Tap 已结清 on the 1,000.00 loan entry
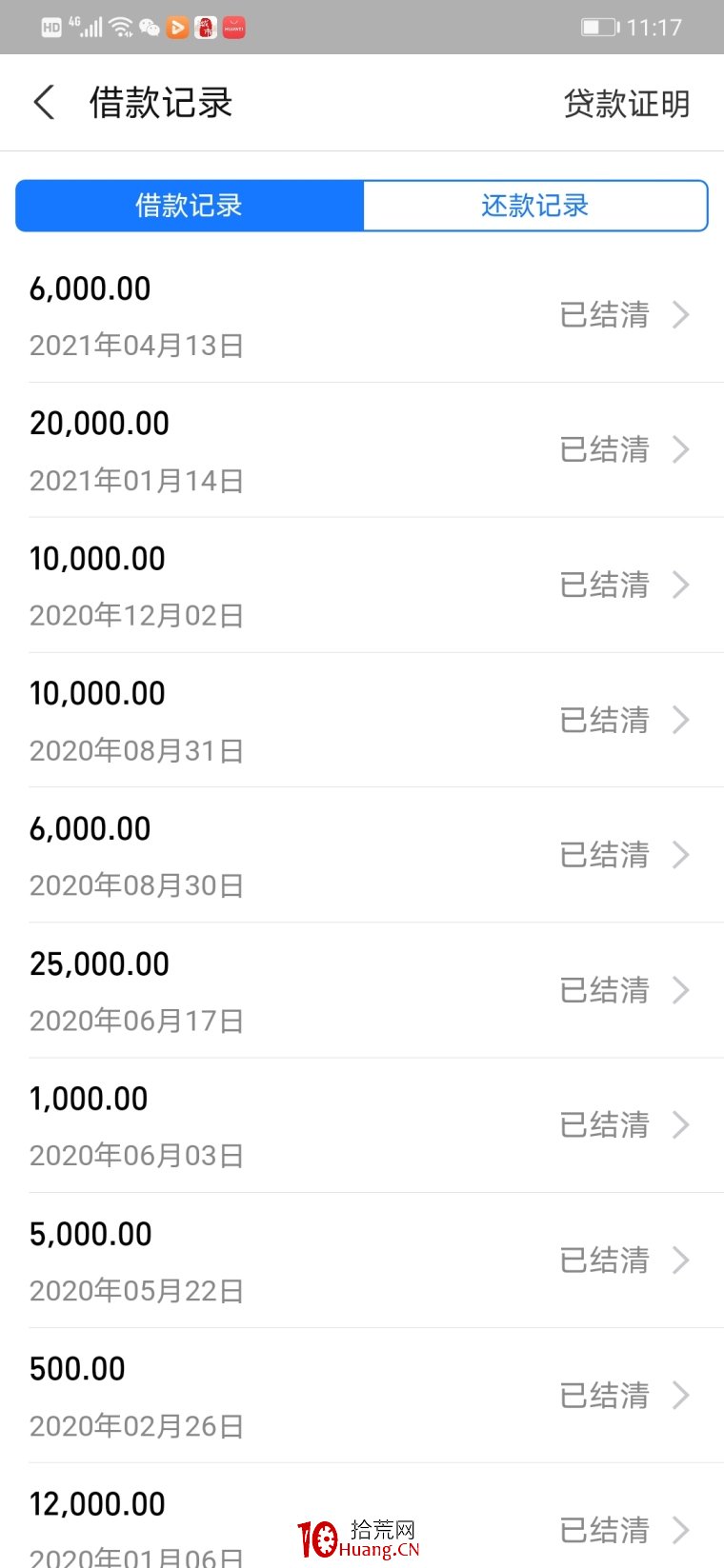Viewport: 724px width, 1568px height. point(604,1125)
